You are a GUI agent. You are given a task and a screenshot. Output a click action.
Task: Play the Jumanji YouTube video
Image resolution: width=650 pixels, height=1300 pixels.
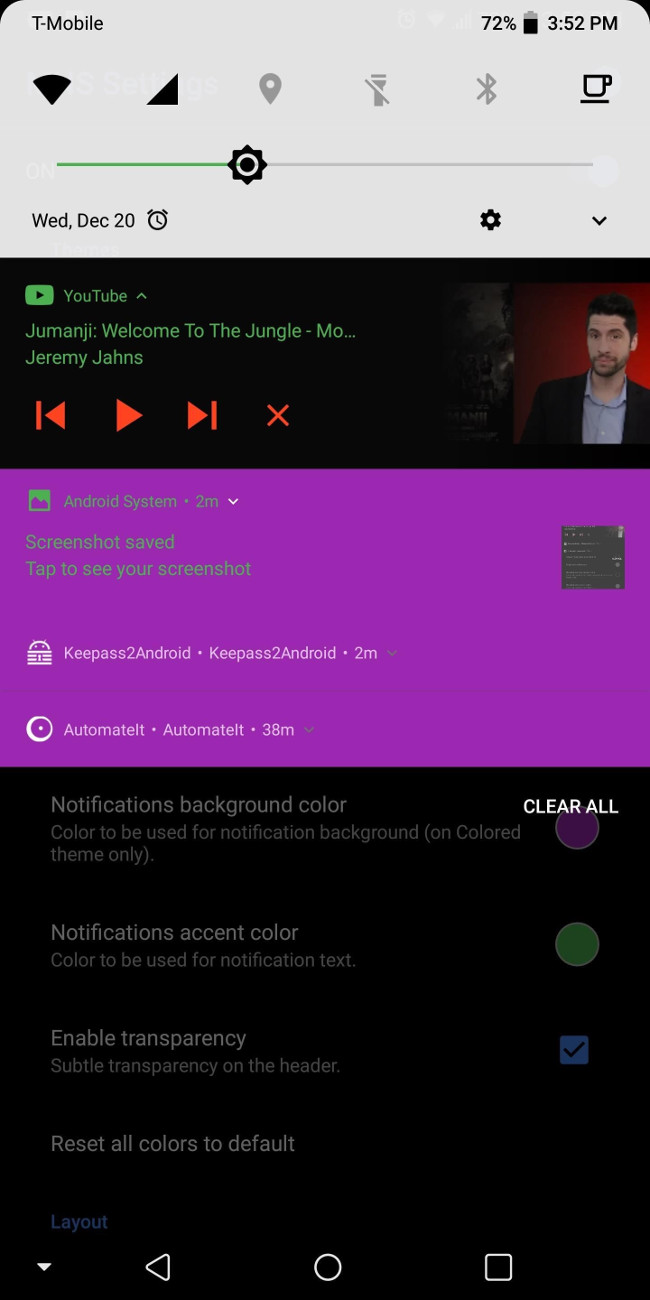coord(128,415)
